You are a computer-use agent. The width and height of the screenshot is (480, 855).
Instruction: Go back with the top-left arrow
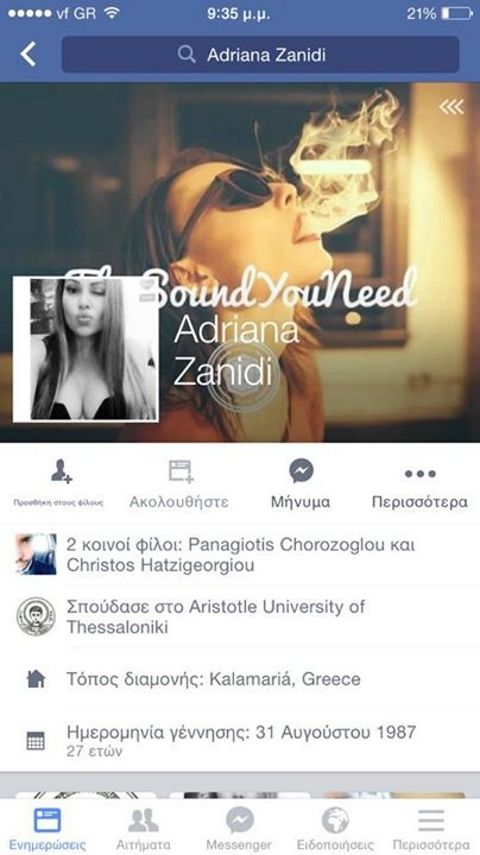click(28, 55)
